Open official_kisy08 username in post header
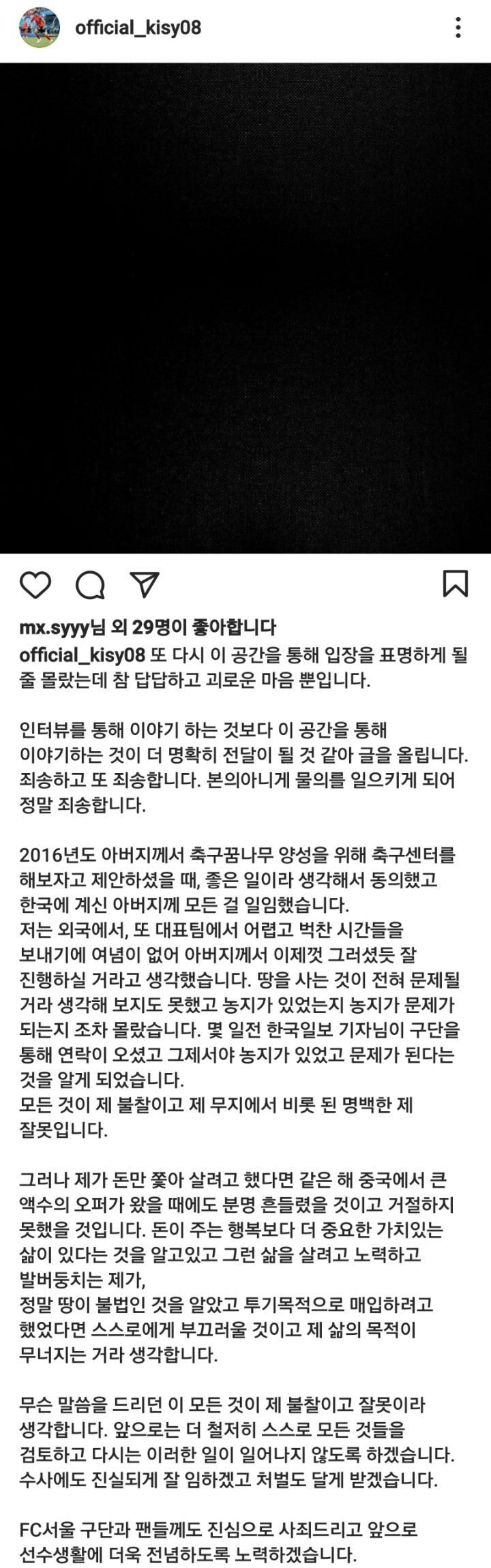The image size is (491, 1568). coord(137,29)
